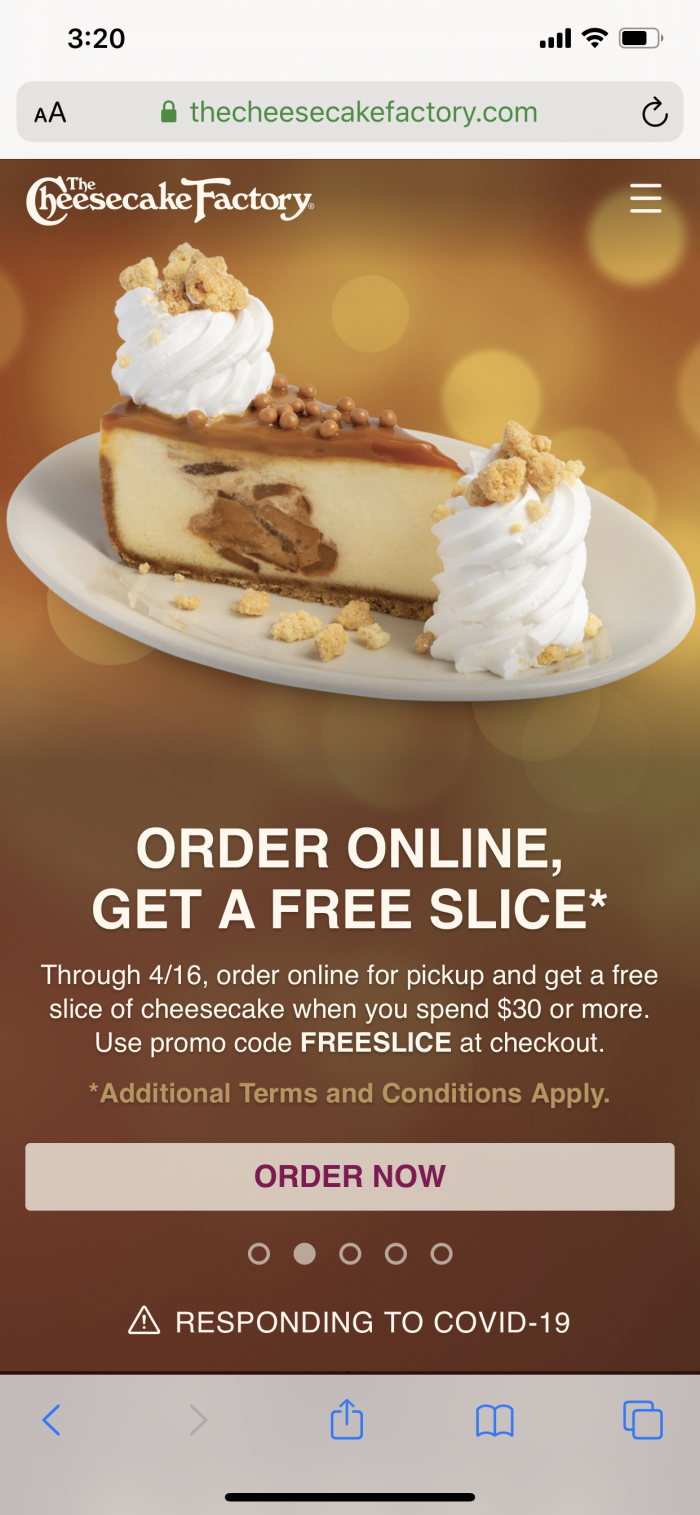The width and height of the screenshot is (700, 1515).
Task: Open Responding to COVID-19 notice
Action: [350, 1321]
